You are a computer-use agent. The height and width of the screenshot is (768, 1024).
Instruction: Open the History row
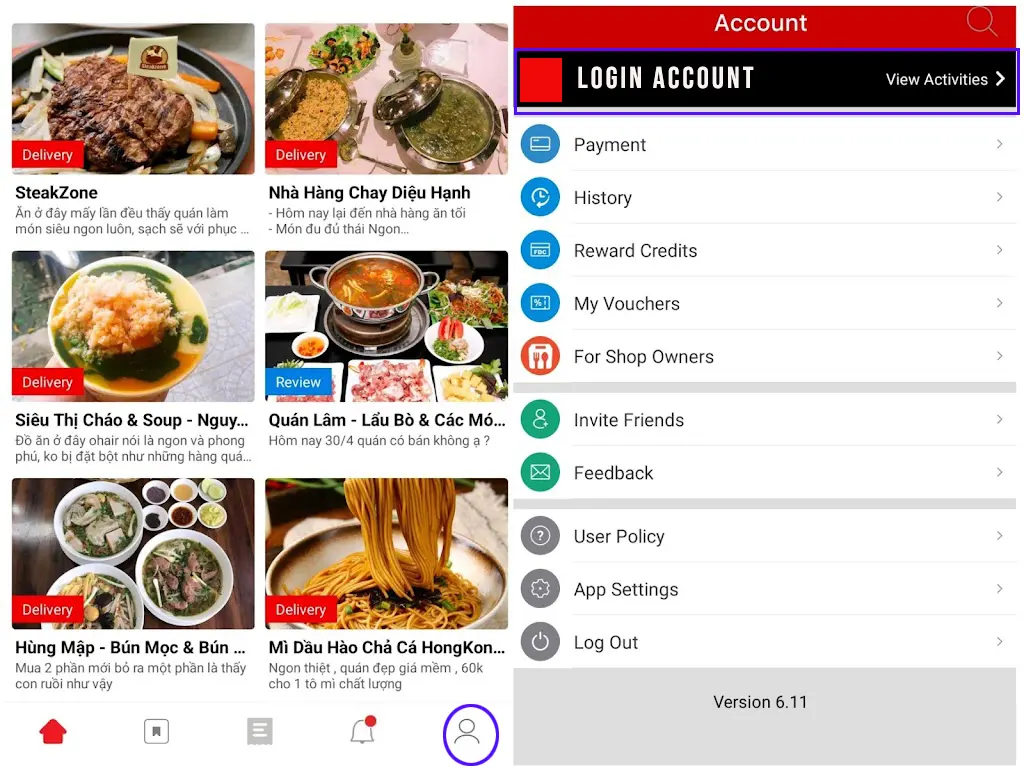(x=765, y=198)
